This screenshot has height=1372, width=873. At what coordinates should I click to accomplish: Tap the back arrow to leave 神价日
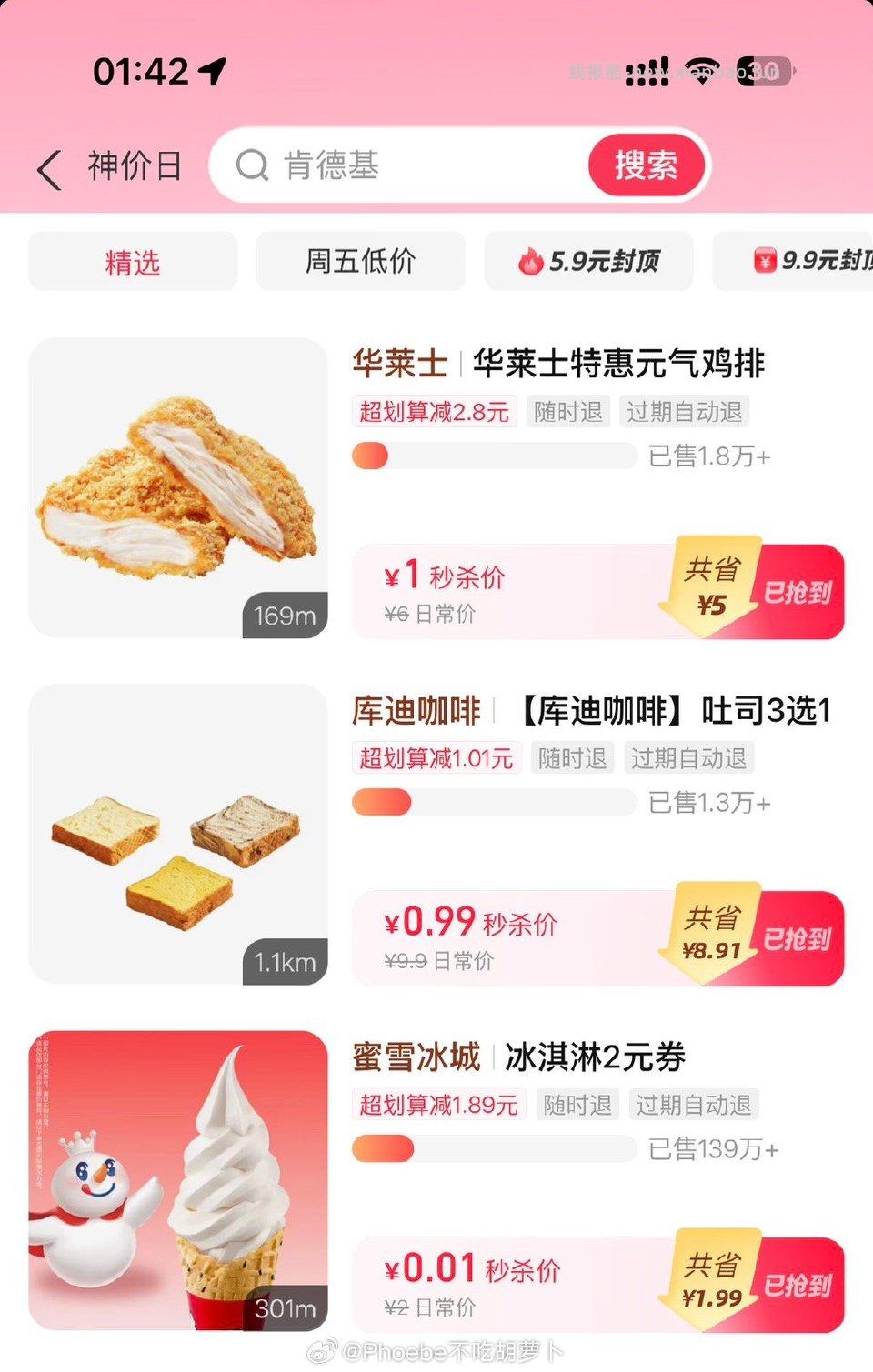[50, 166]
